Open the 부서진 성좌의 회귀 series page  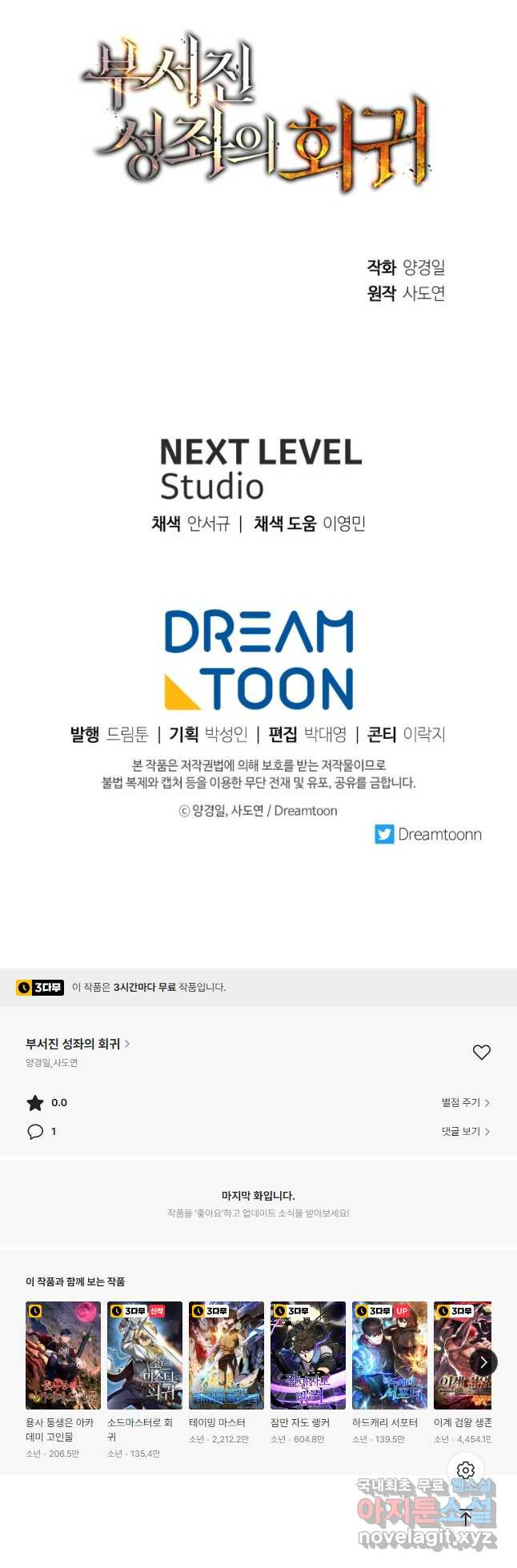click(77, 1044)
